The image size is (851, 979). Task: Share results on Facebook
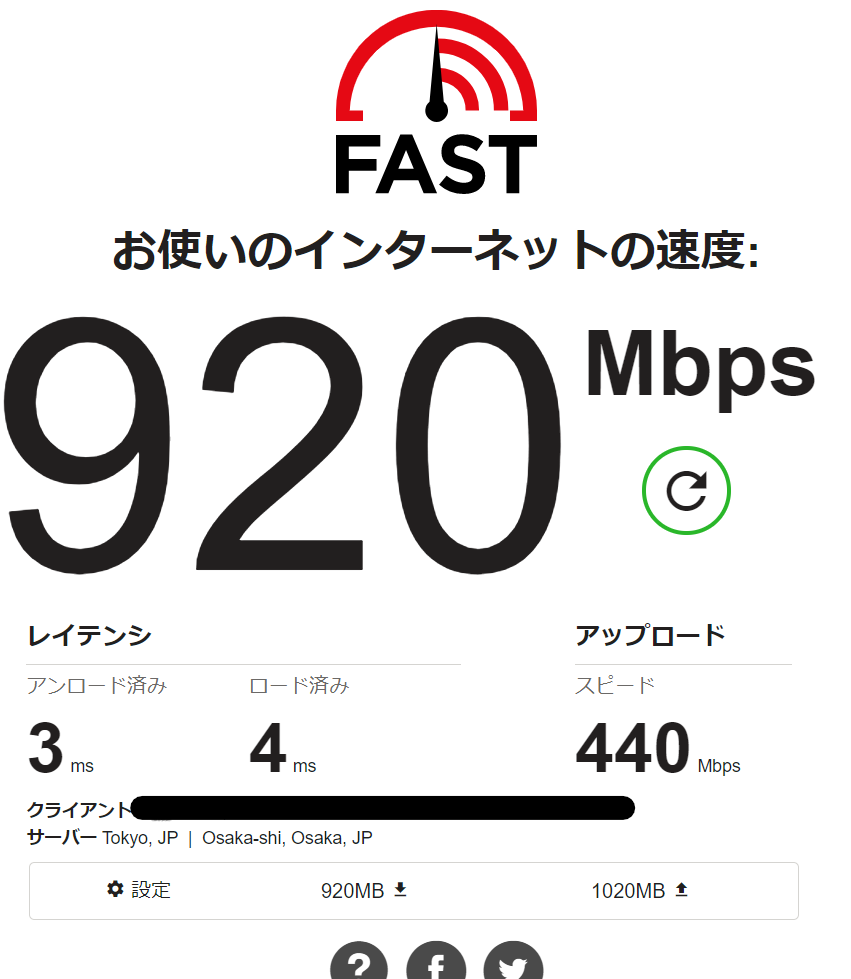(x=436, y=964)
